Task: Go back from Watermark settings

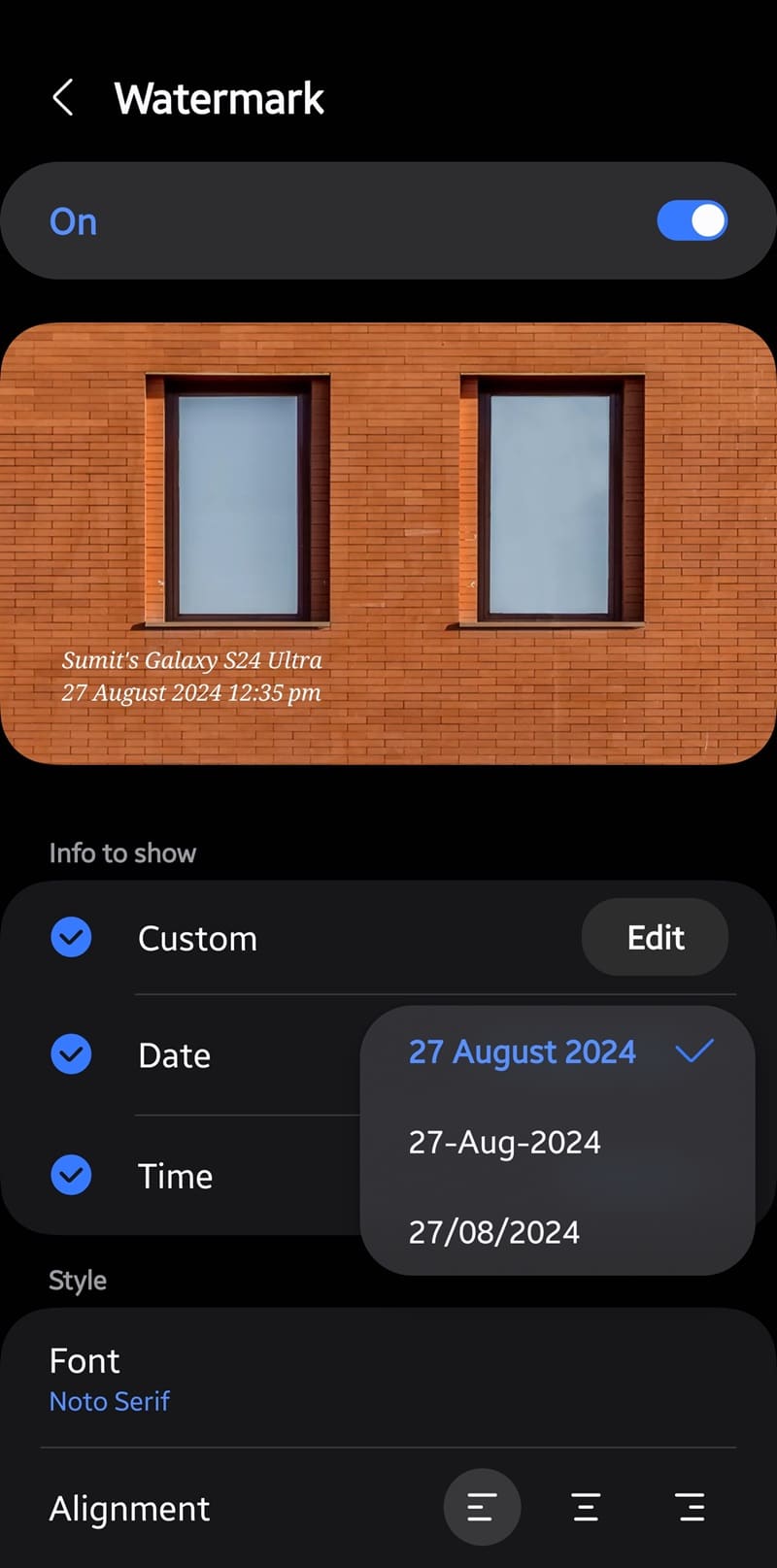Action: coord(63,98)
